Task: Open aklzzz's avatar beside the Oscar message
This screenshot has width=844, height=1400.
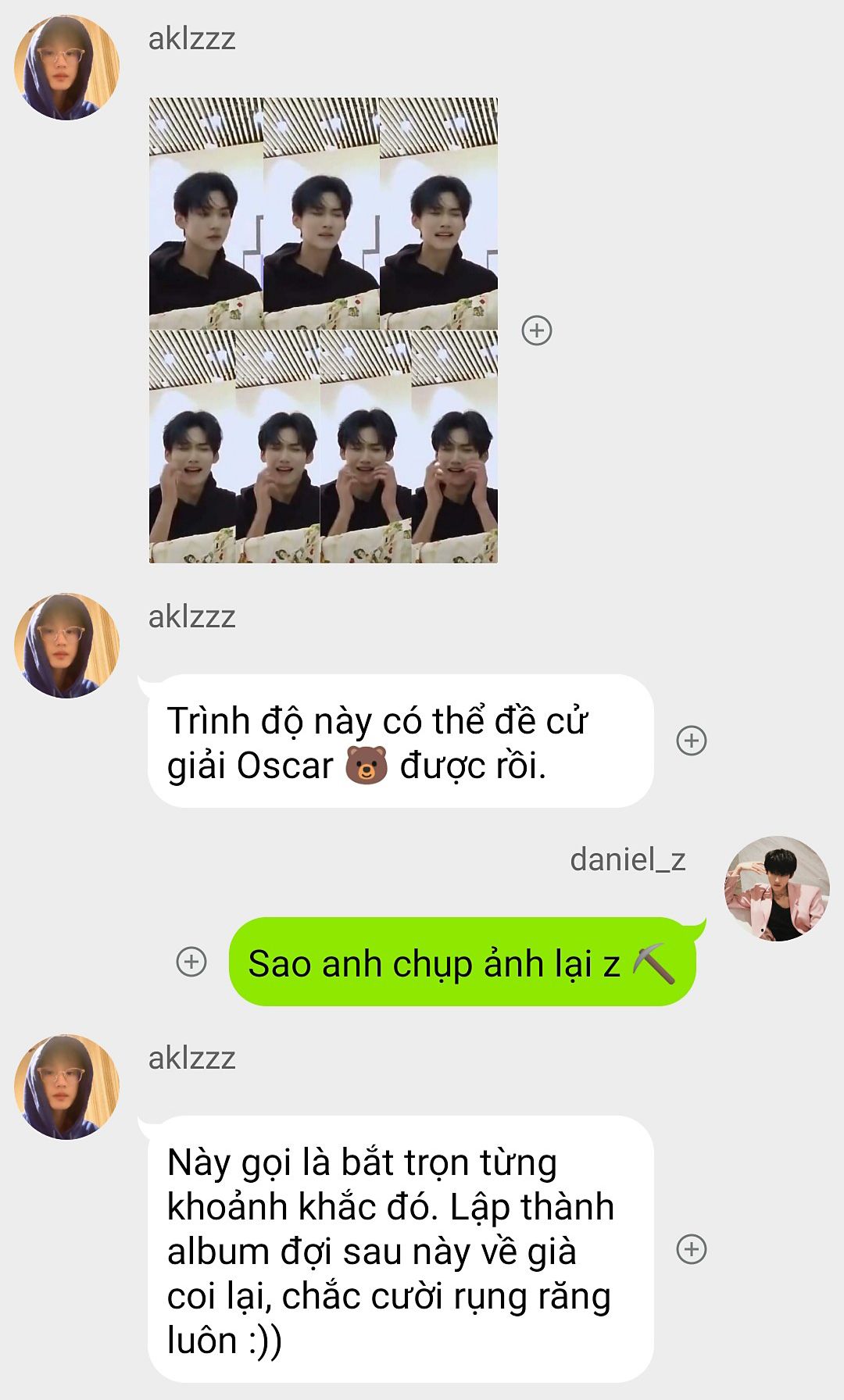Action: [67, 645]
